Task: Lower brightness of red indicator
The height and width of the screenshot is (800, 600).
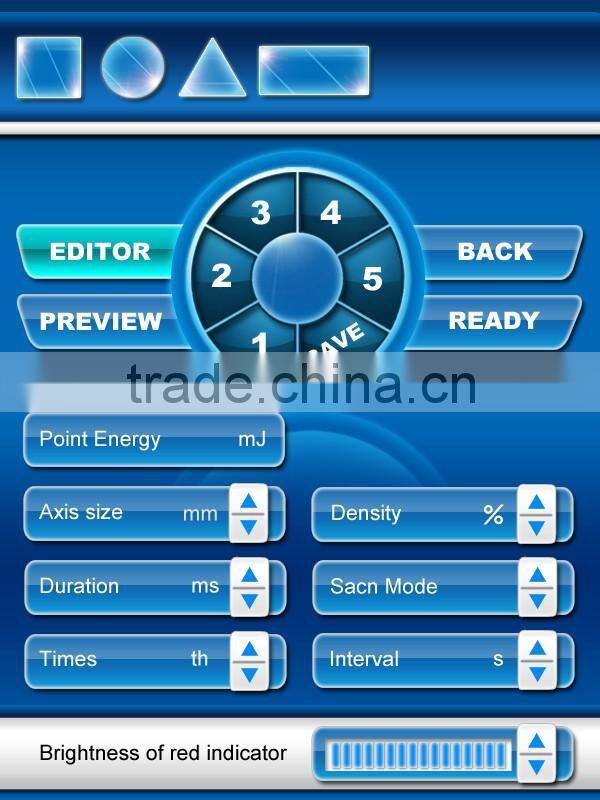Action: point(537,767)
